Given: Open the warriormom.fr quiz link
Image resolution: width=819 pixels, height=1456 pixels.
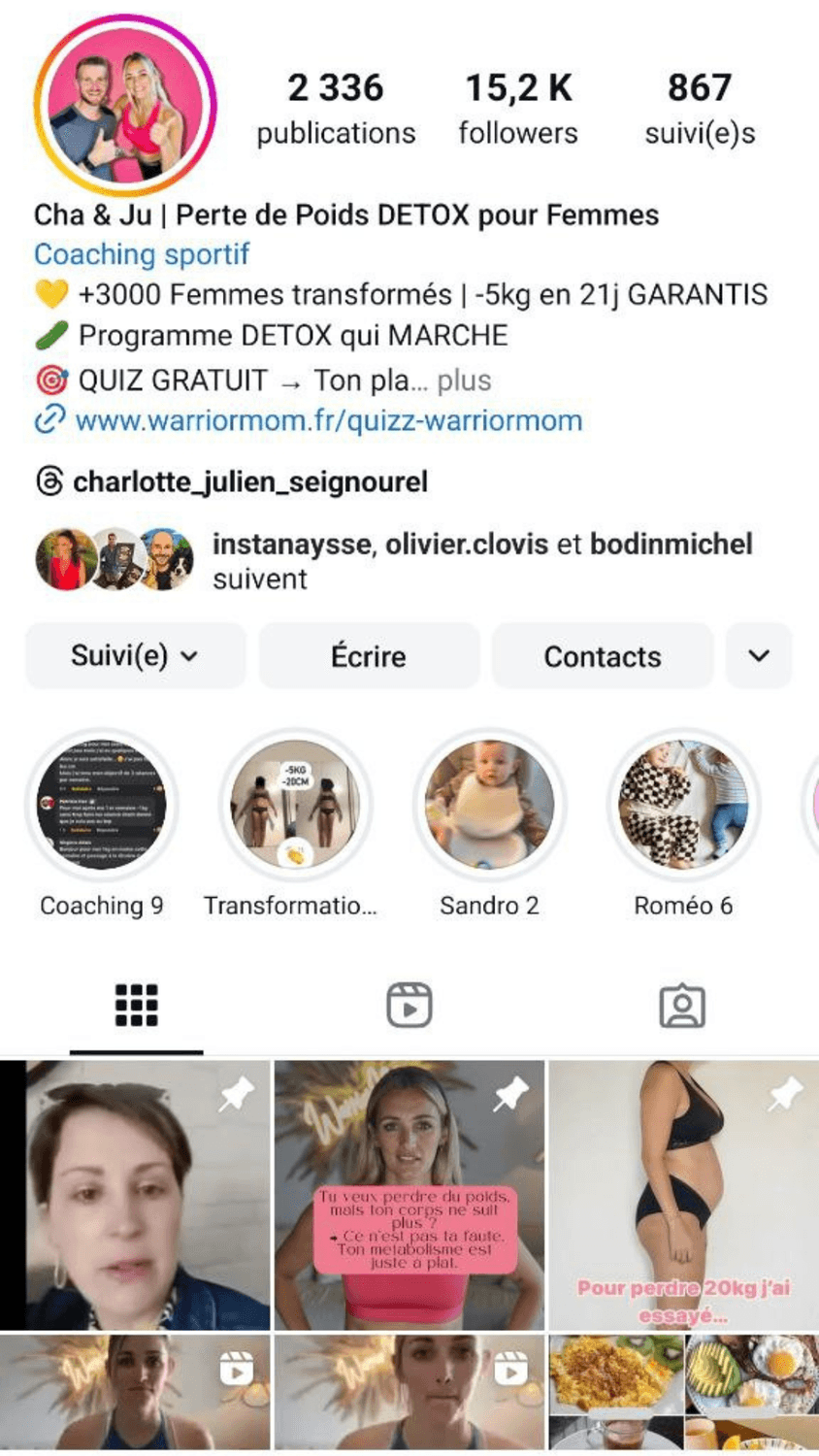Looking at the screenshot, I should (x=328, y=421).
